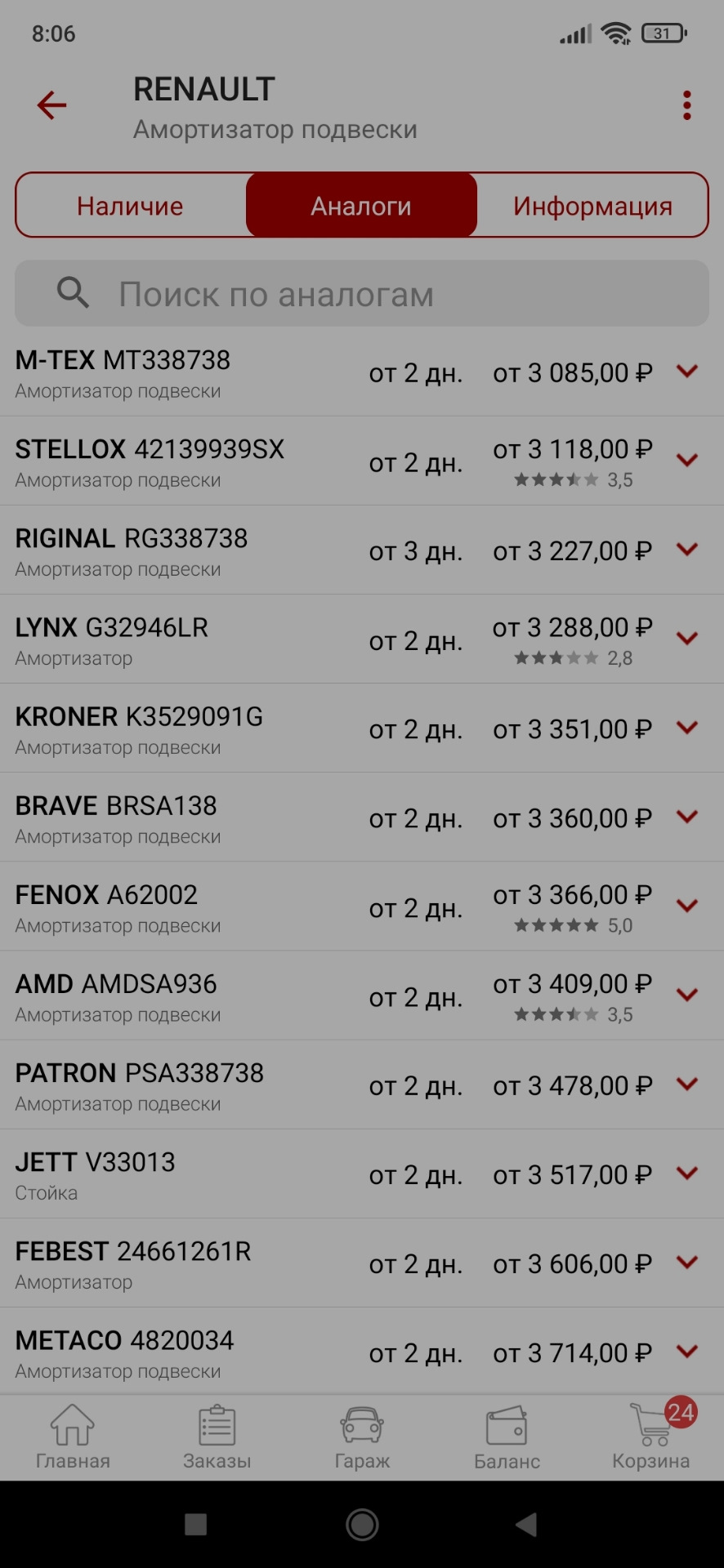
Task: Switch to the Информация tab
Action: click(x=592, y=206)
